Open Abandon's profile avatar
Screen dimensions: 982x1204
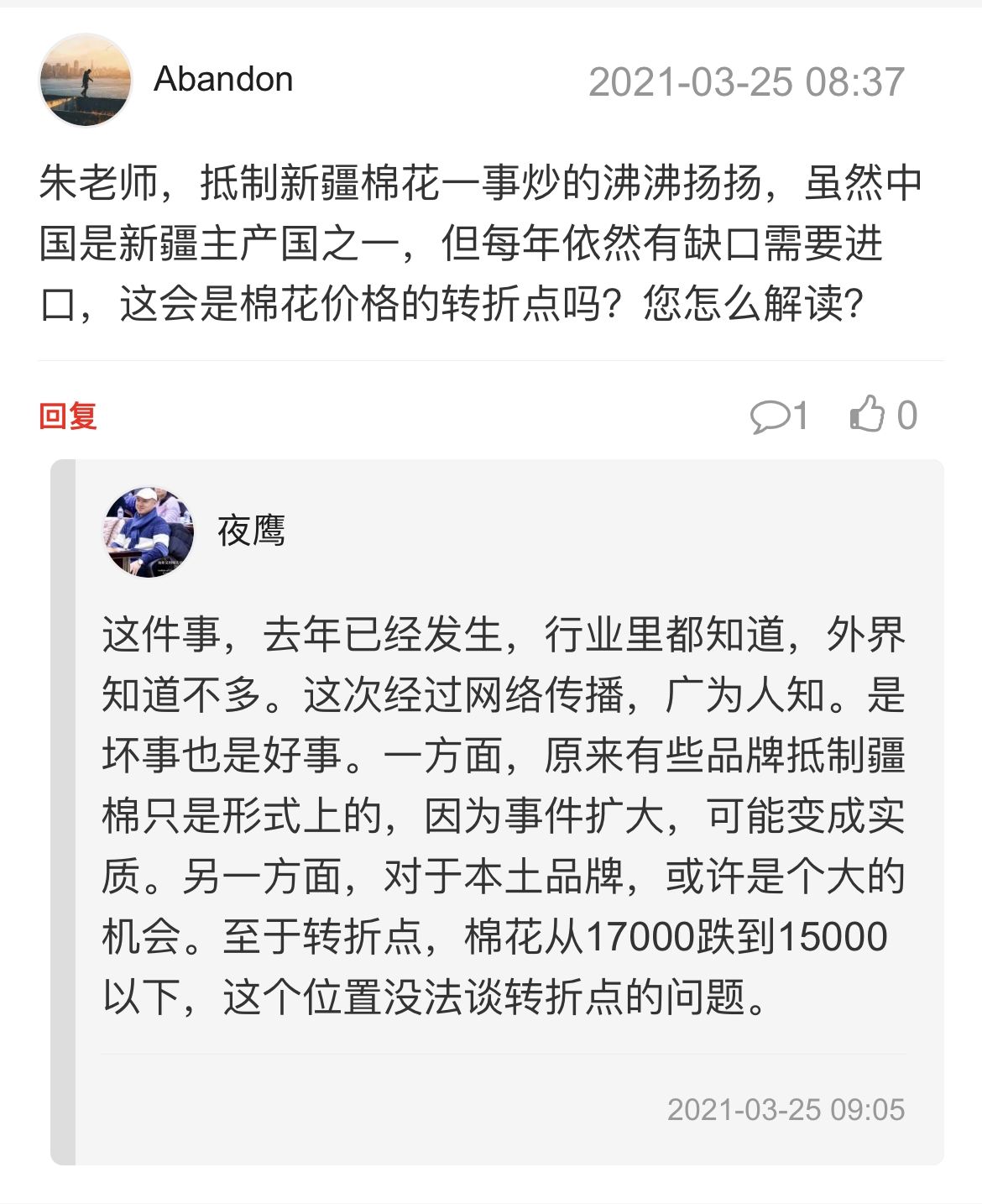[86, 81]
